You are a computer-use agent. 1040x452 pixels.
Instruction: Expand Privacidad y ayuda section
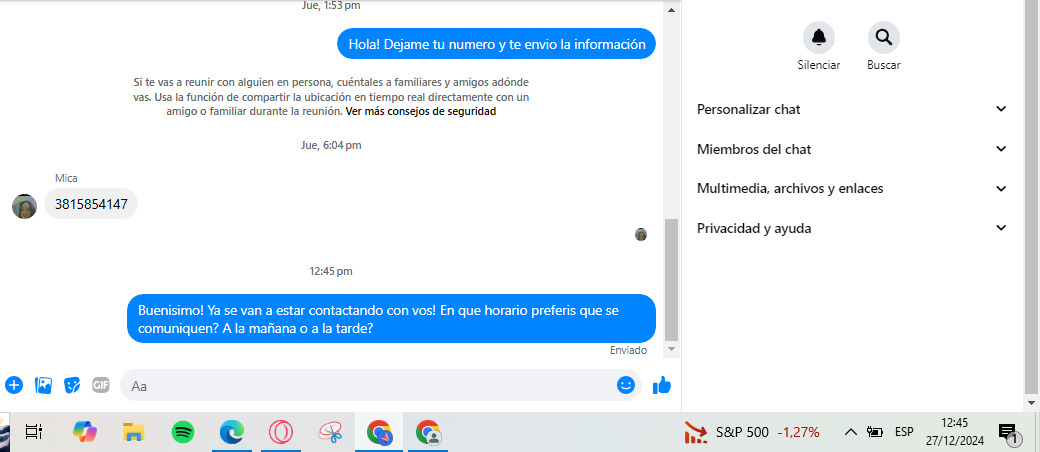click(850, 228)
